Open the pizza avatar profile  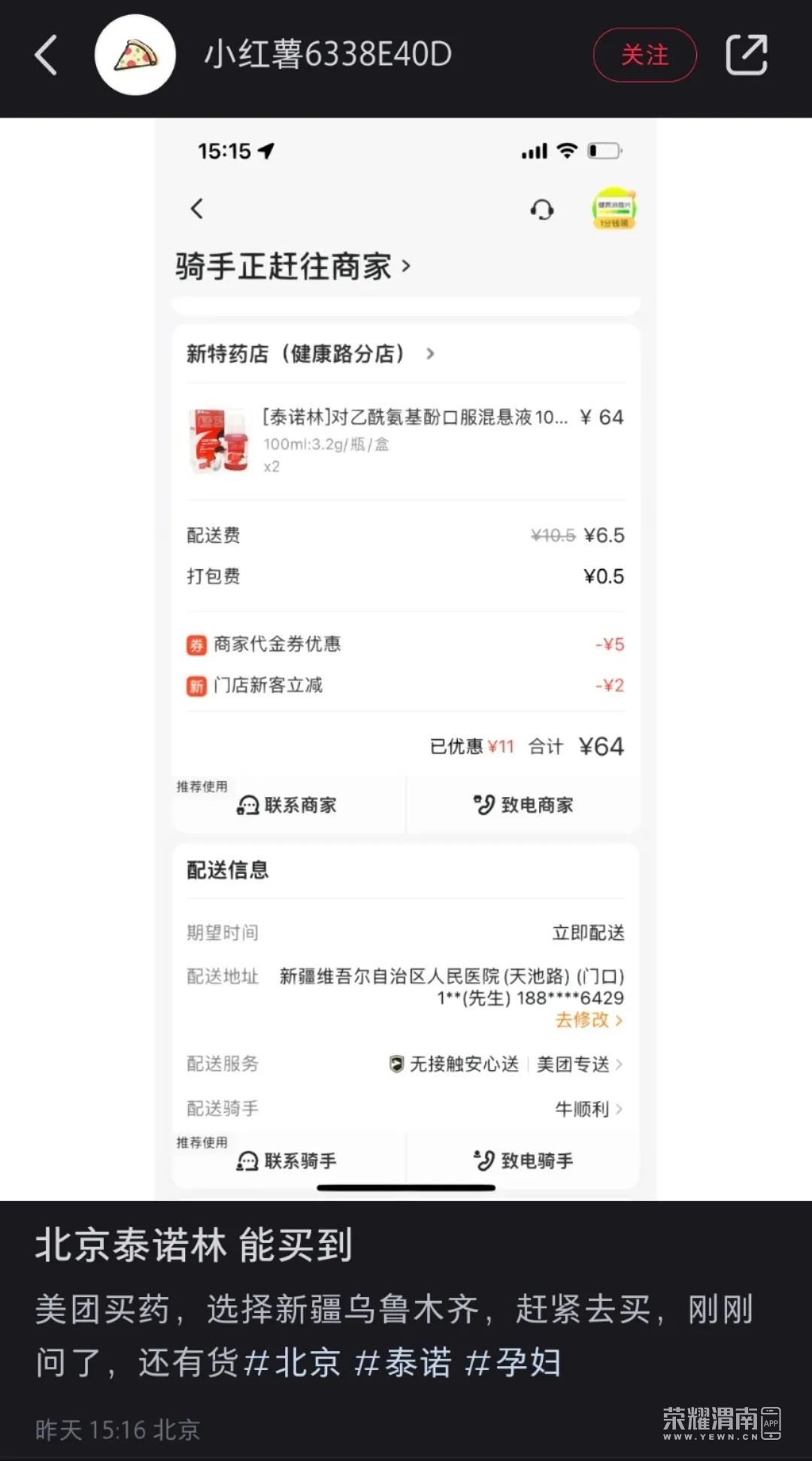pyautogui.click(x=135, y=55)
